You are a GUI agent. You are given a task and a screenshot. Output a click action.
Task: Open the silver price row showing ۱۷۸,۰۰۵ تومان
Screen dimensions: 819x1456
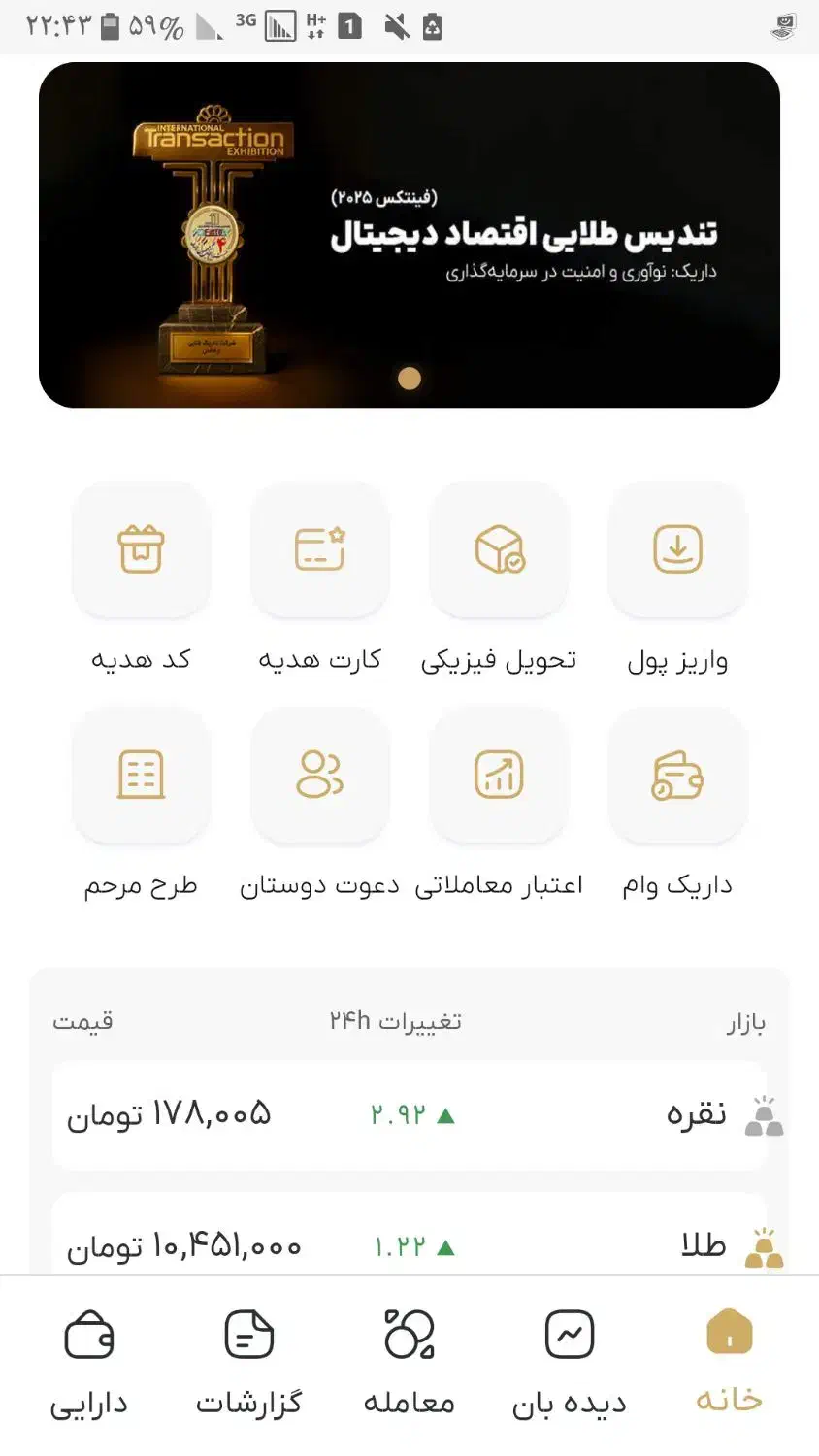click(x=409, y=1116)
